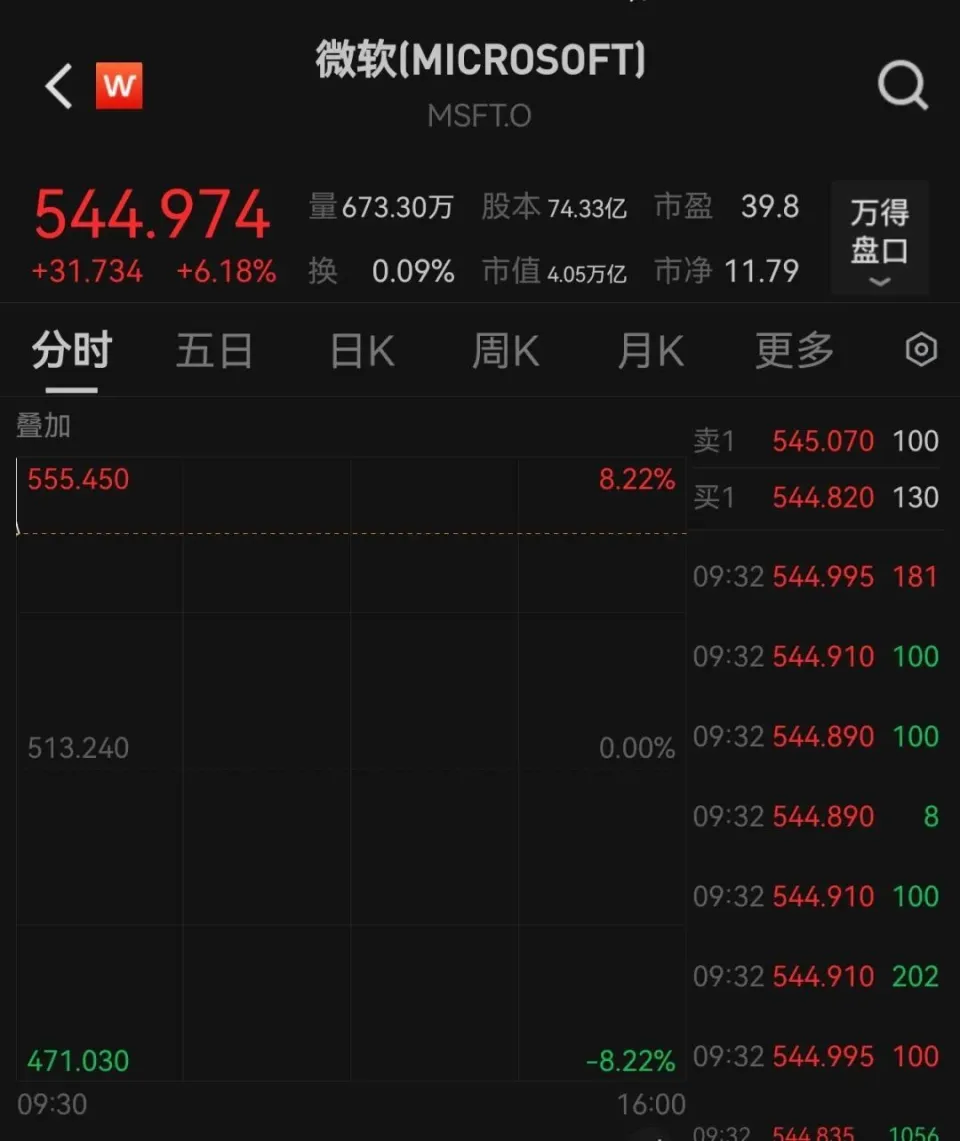Switch to the 日K chart tab

pyautogui.click(x=362, y=351)
